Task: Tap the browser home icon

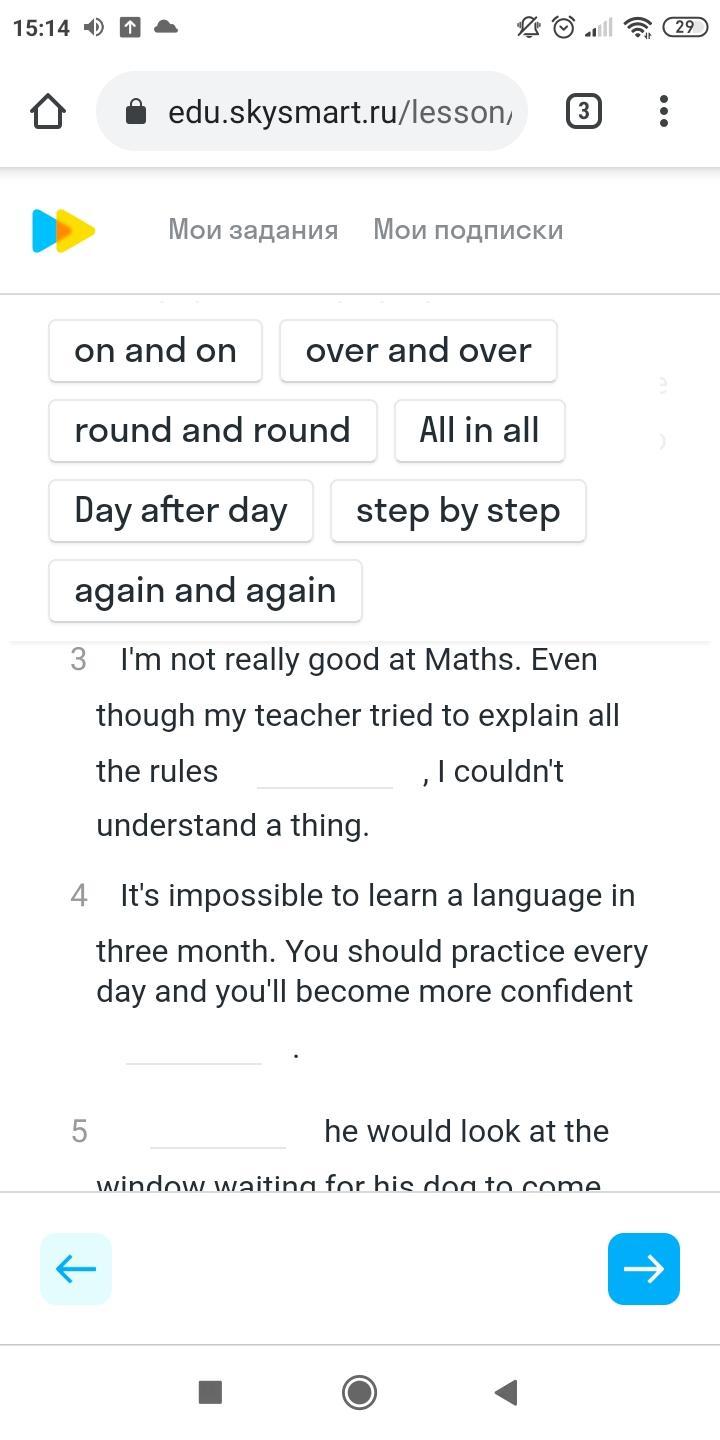Action: click(x=48, y=111)
